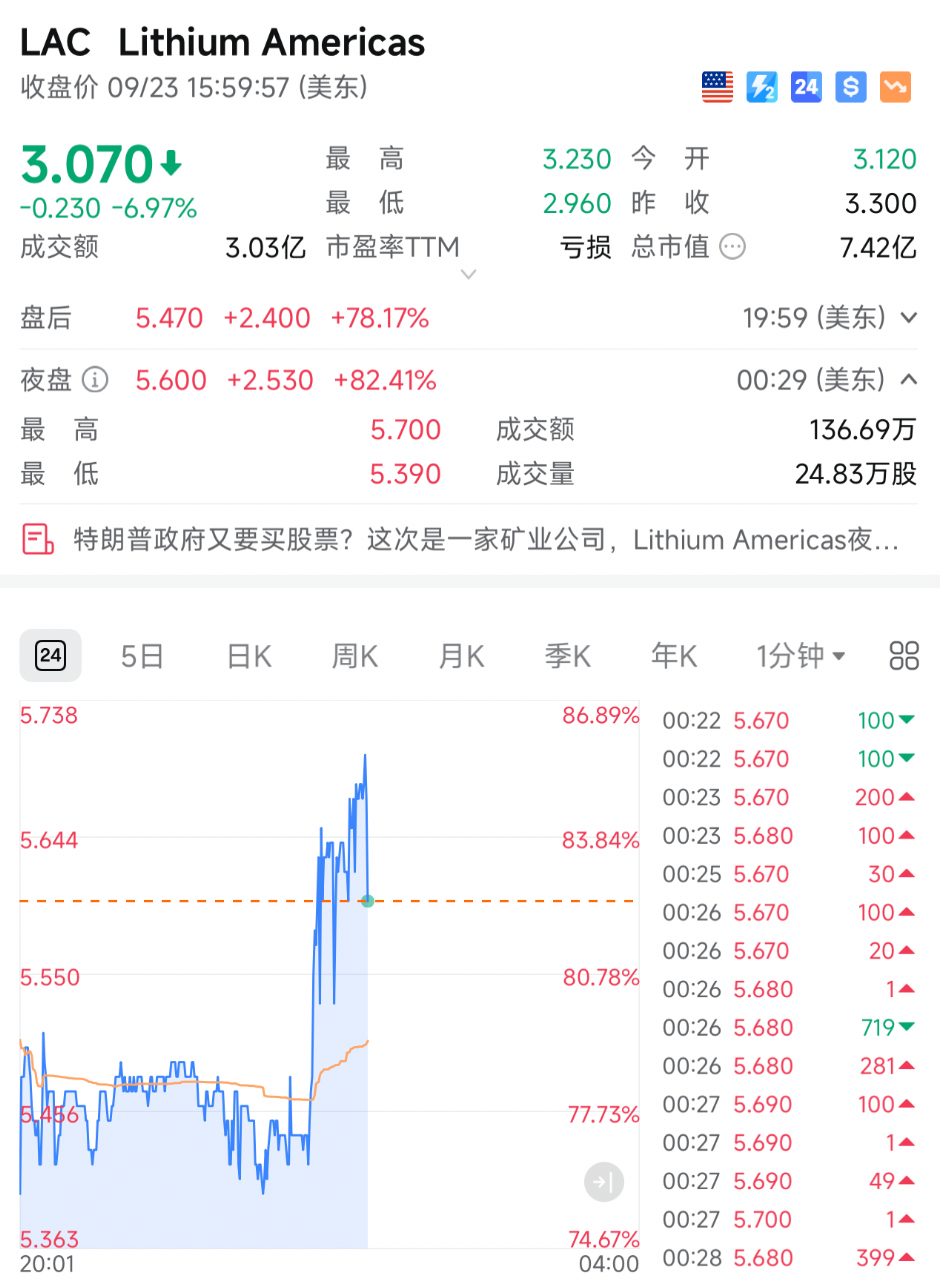Switch to 季K chart

567,656
